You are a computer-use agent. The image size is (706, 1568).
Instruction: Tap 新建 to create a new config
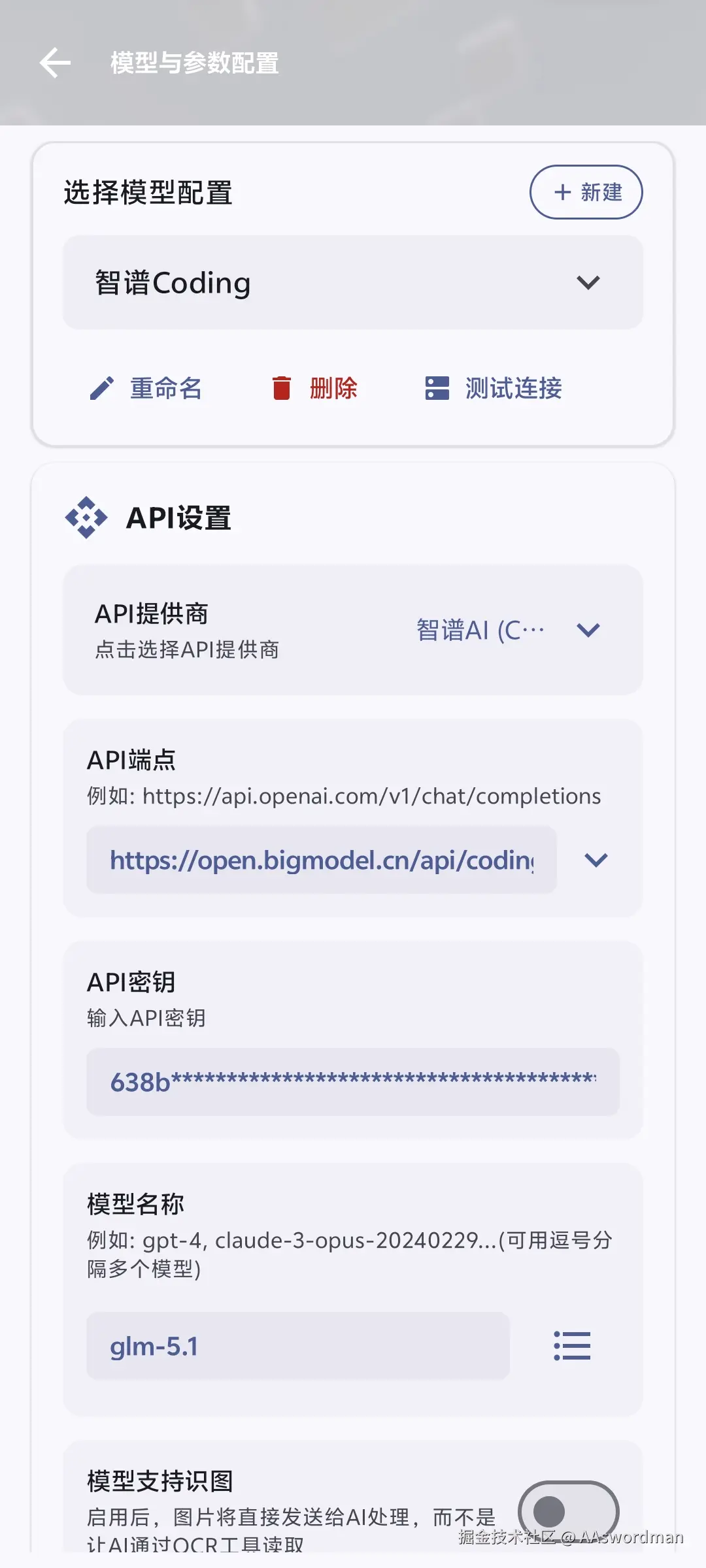pos(586,192)
